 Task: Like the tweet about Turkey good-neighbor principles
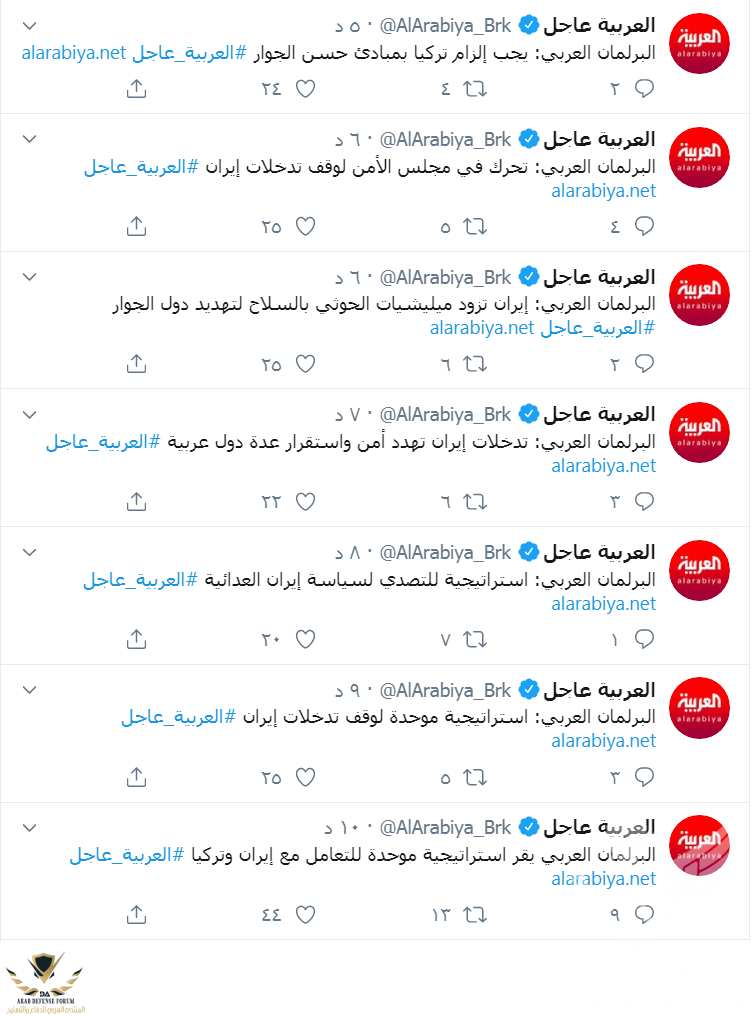click(x=306, y=88)
